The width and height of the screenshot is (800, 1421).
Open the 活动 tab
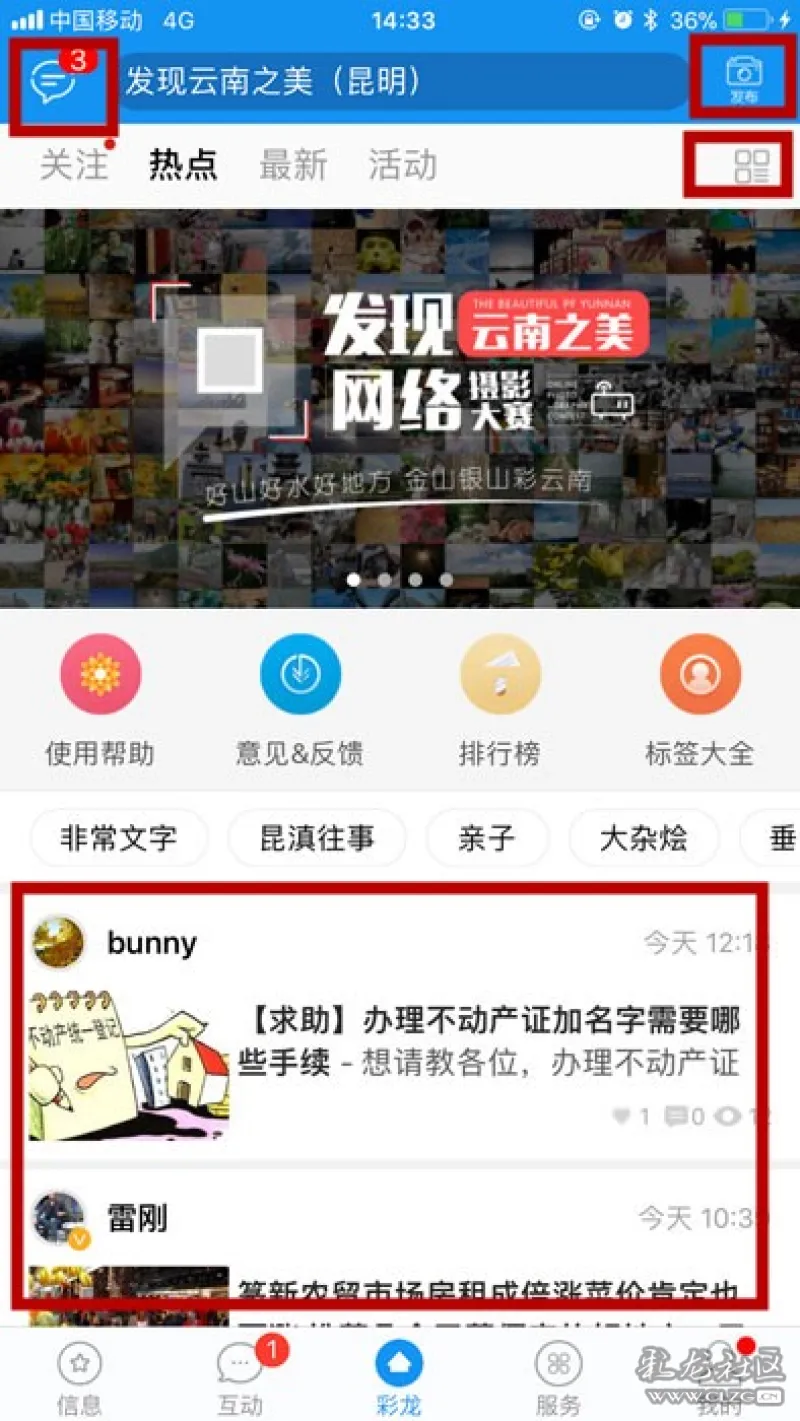[402, 165]
